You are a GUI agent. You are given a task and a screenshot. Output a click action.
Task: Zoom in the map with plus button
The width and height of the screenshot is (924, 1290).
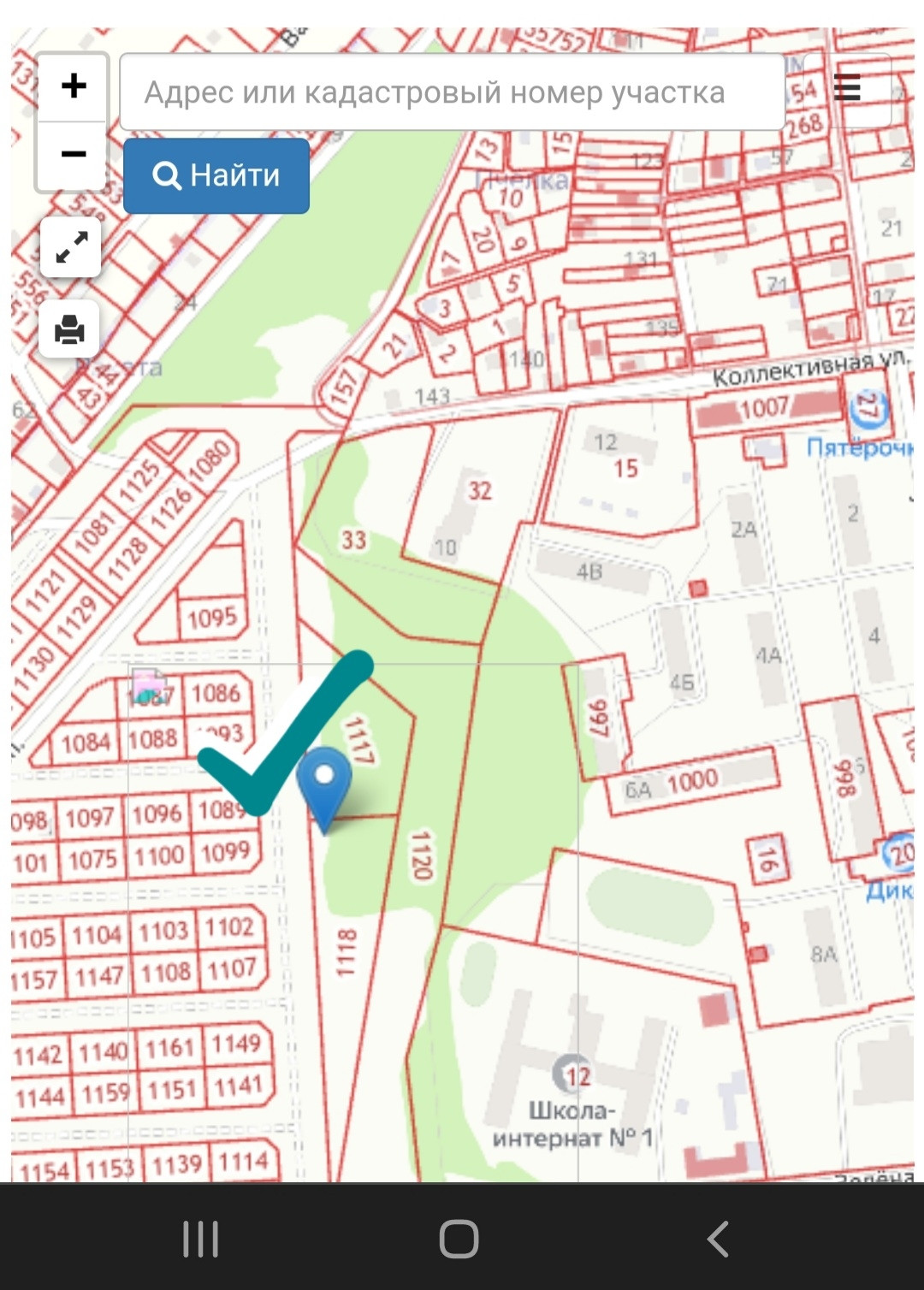click(73, 86)
